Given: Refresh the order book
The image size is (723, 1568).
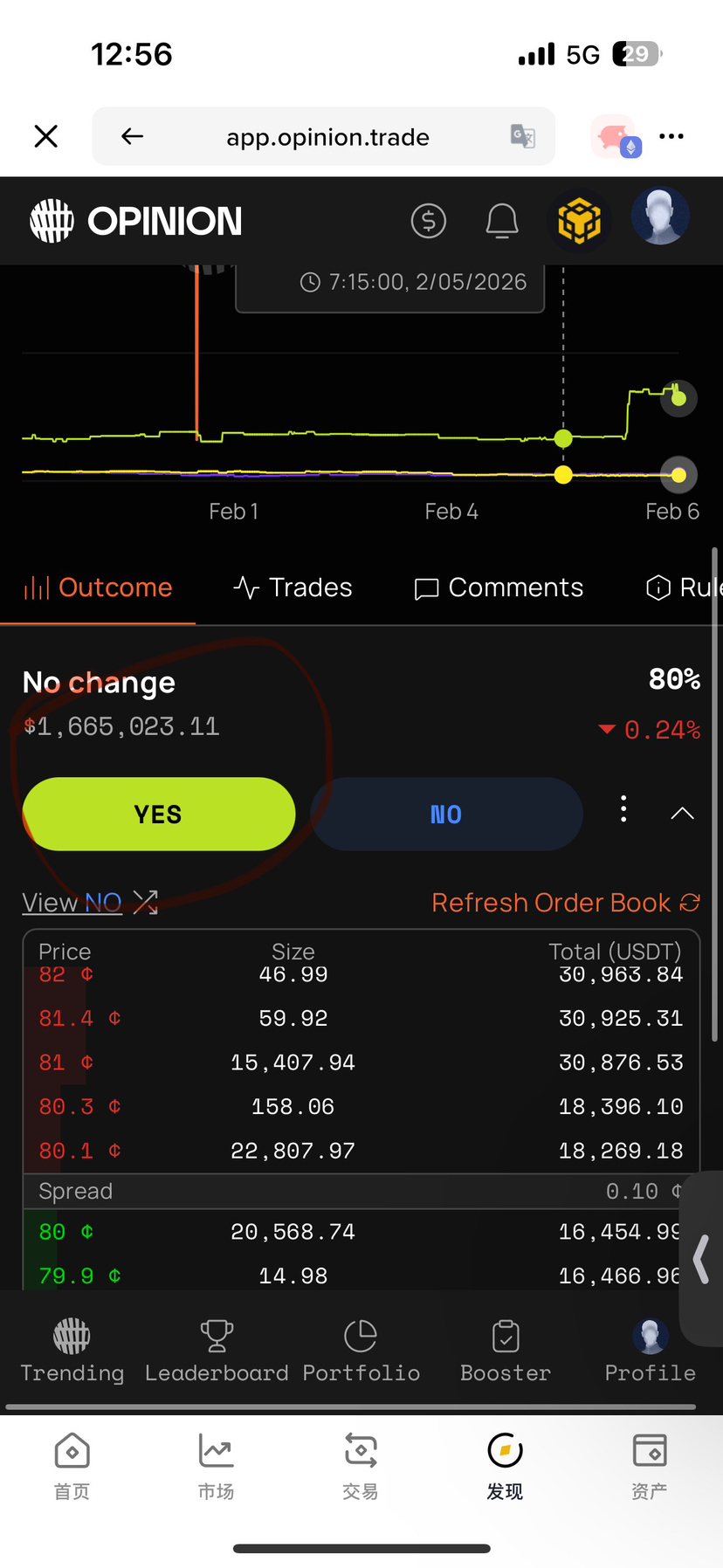Looking at the screenshot, I should (566, 903).
